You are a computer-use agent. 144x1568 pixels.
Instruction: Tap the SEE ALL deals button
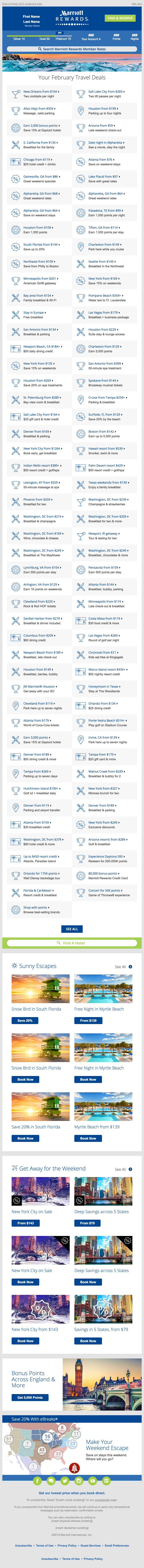tap(72, 929)
